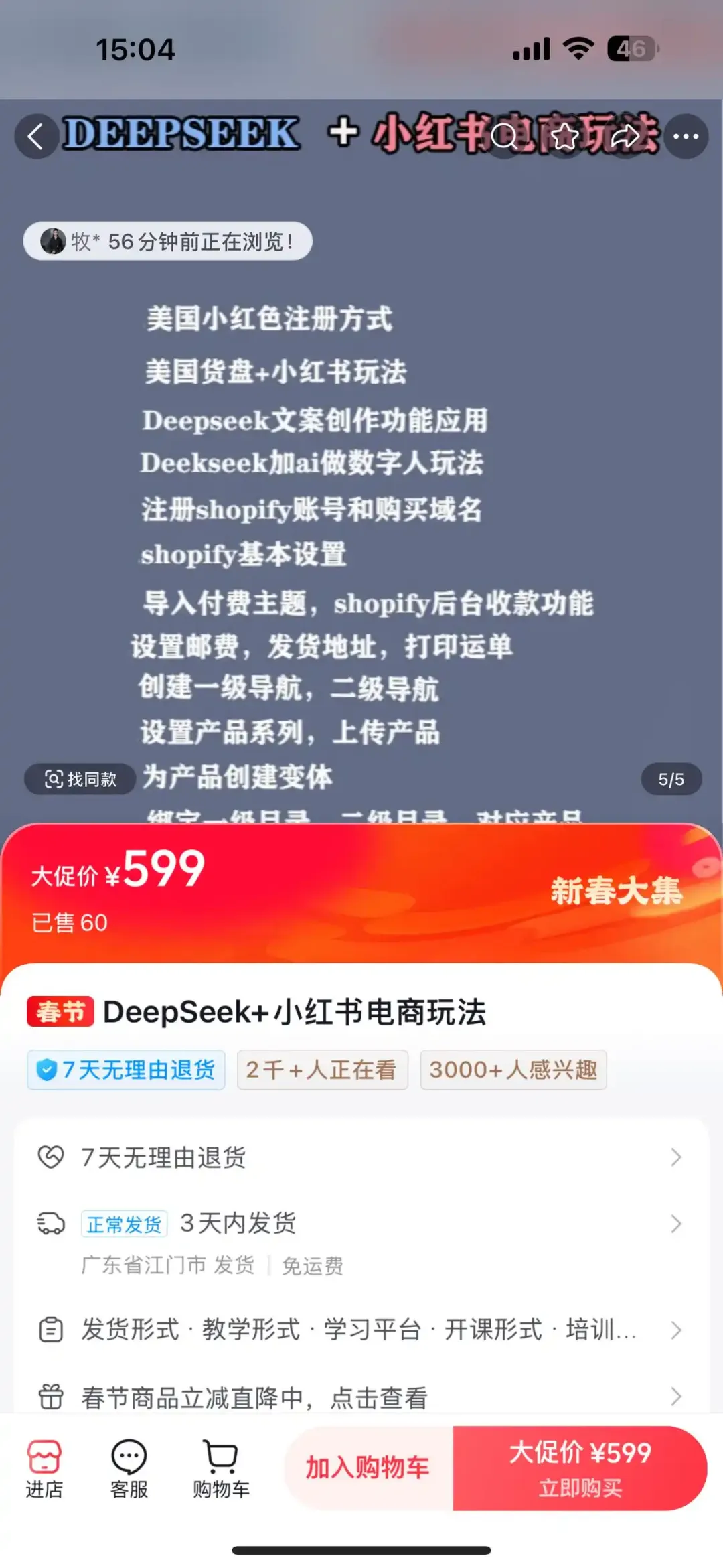Tap the 2千+人正在看 tag
This screenshot has width=723, height=1568.
(x=322, y=1070)
